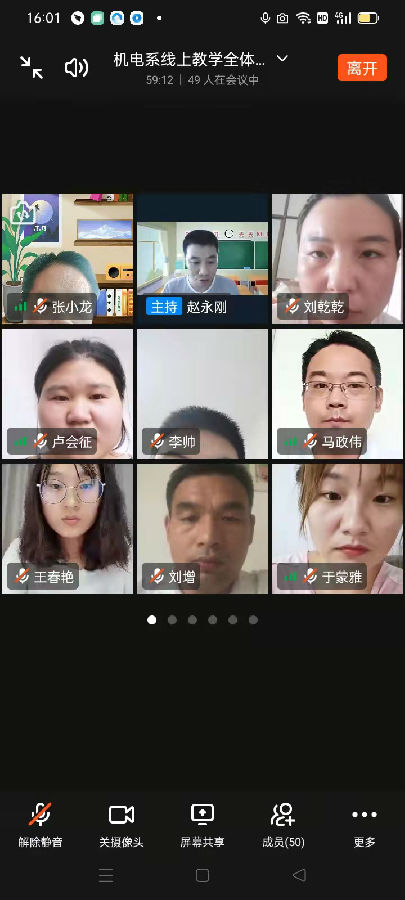Leave the meeting with 离开
The width and height of the screenshot is (405, 900).
pos(362,68)
